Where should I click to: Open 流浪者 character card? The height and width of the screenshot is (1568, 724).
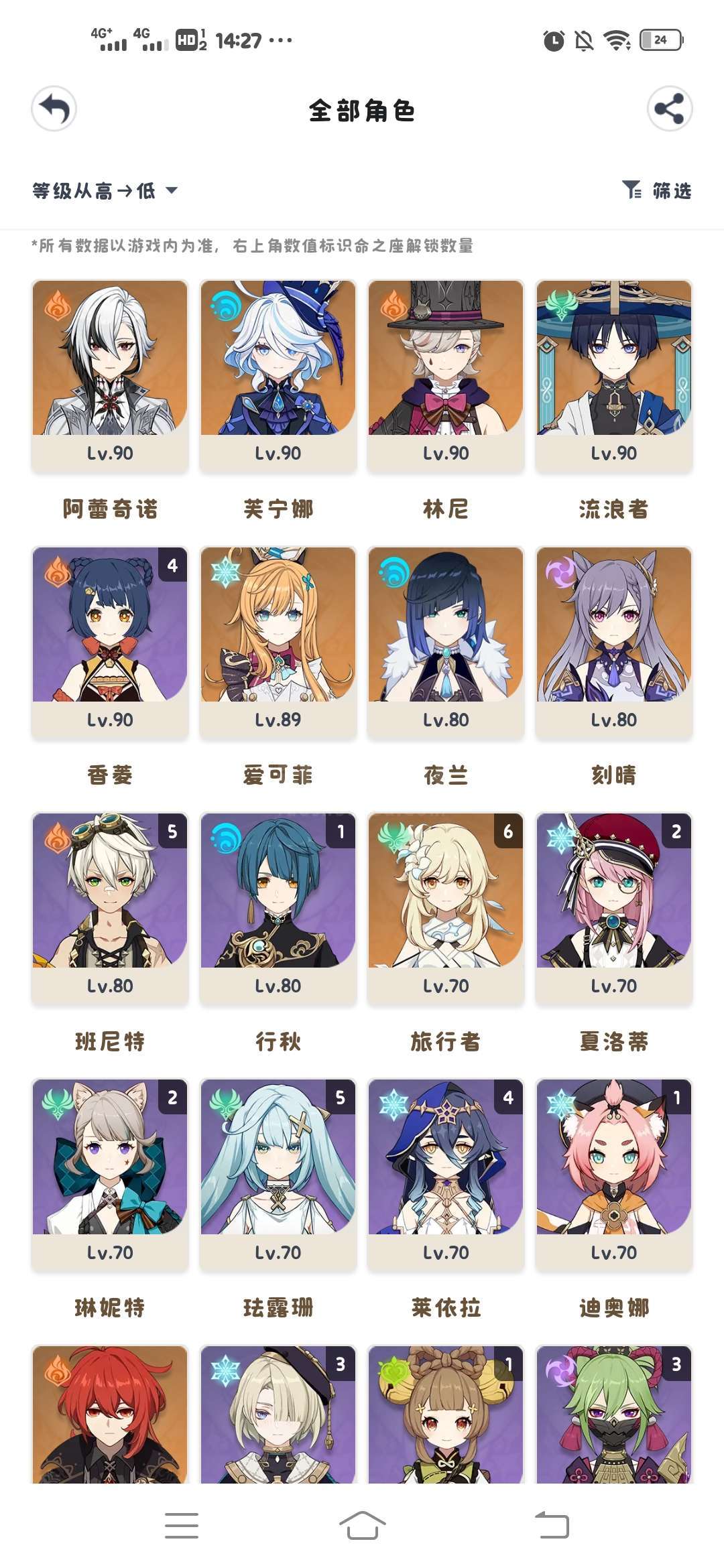613,375
